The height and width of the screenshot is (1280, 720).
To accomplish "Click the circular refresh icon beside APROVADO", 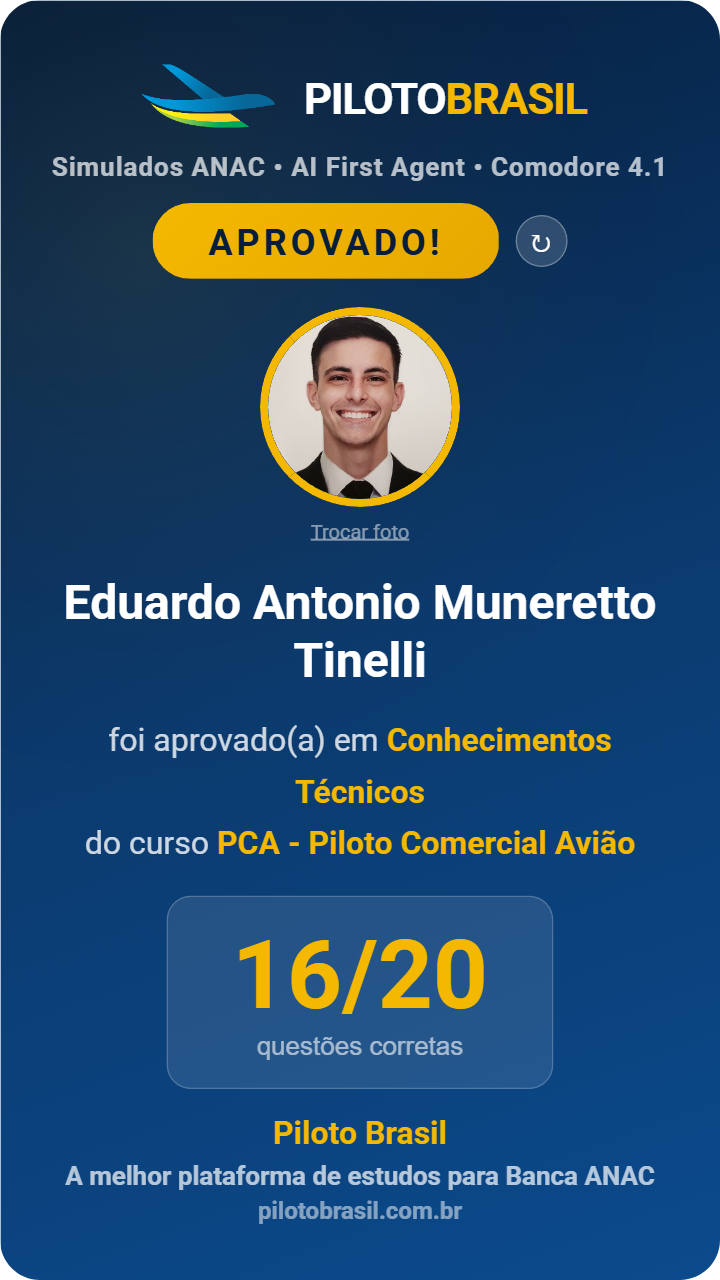I will (543, 240).
